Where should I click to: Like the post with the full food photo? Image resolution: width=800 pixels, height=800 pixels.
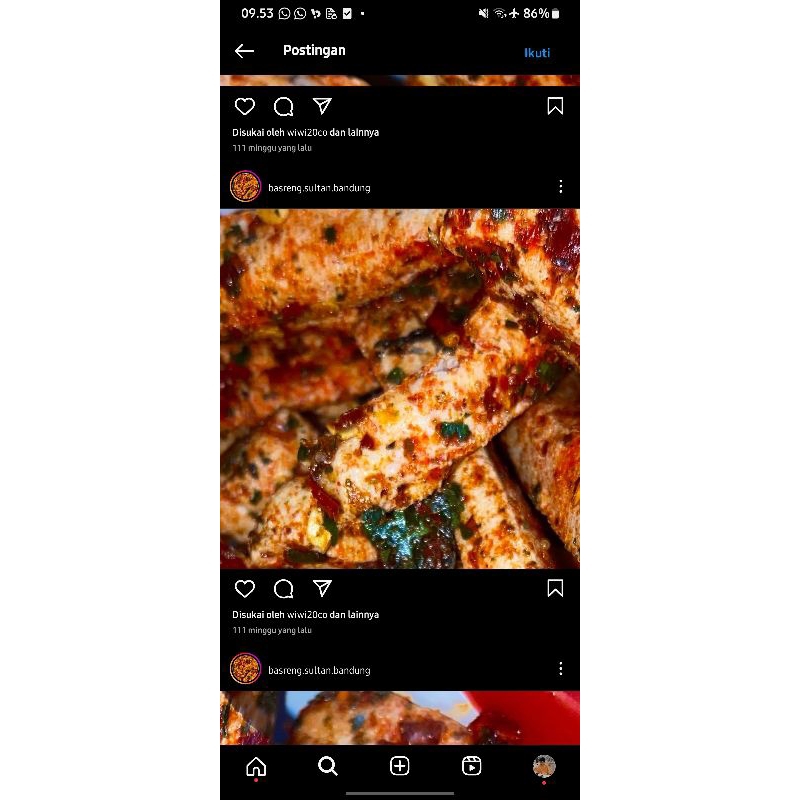(245, 589)
